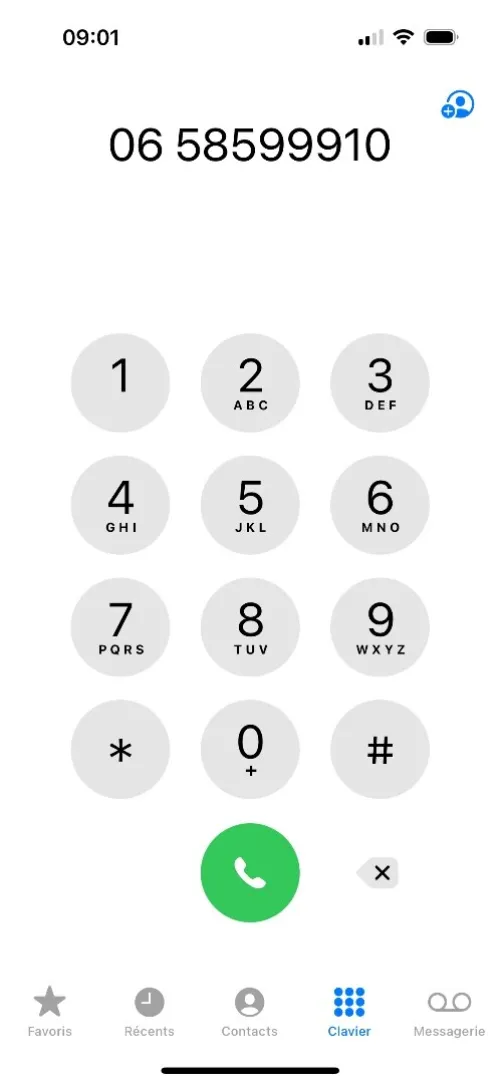Open the Favoris tab
Viewport: 500px width, 1084px height.
coord(50,1012)
